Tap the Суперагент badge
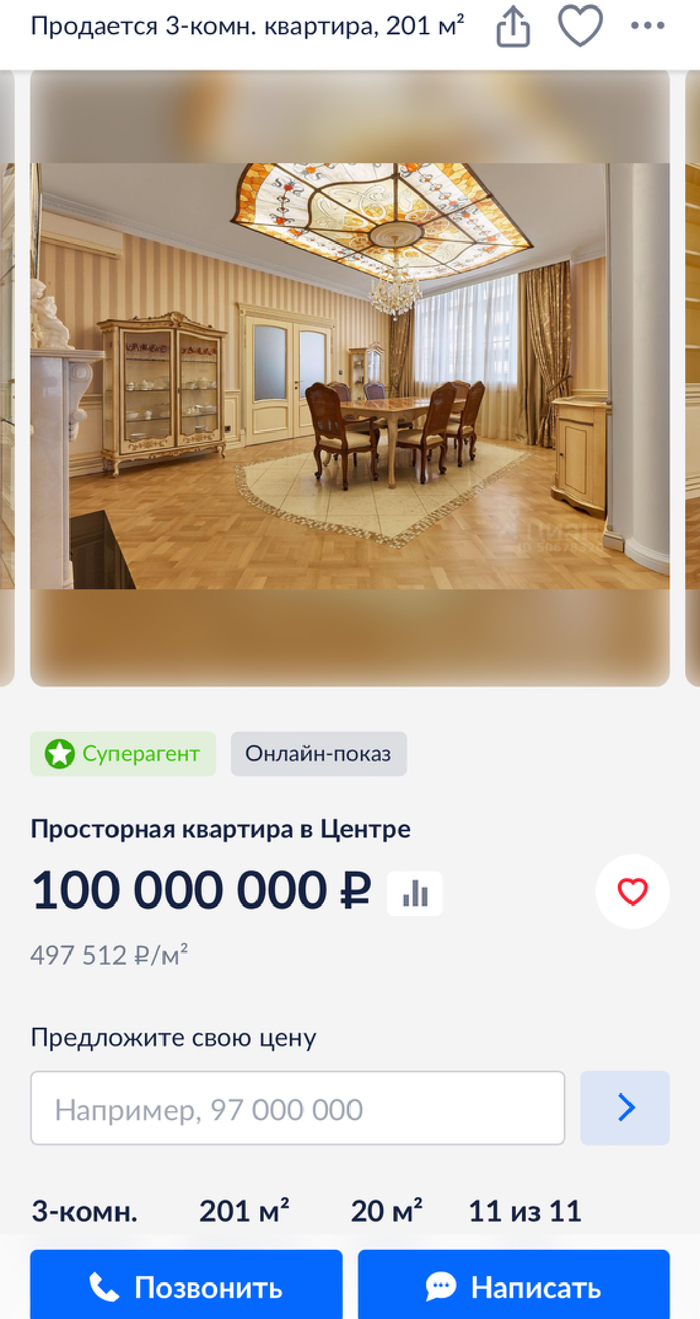This screenshot has height=1319, width=700. pyautogui.click(x=123, y=754)
